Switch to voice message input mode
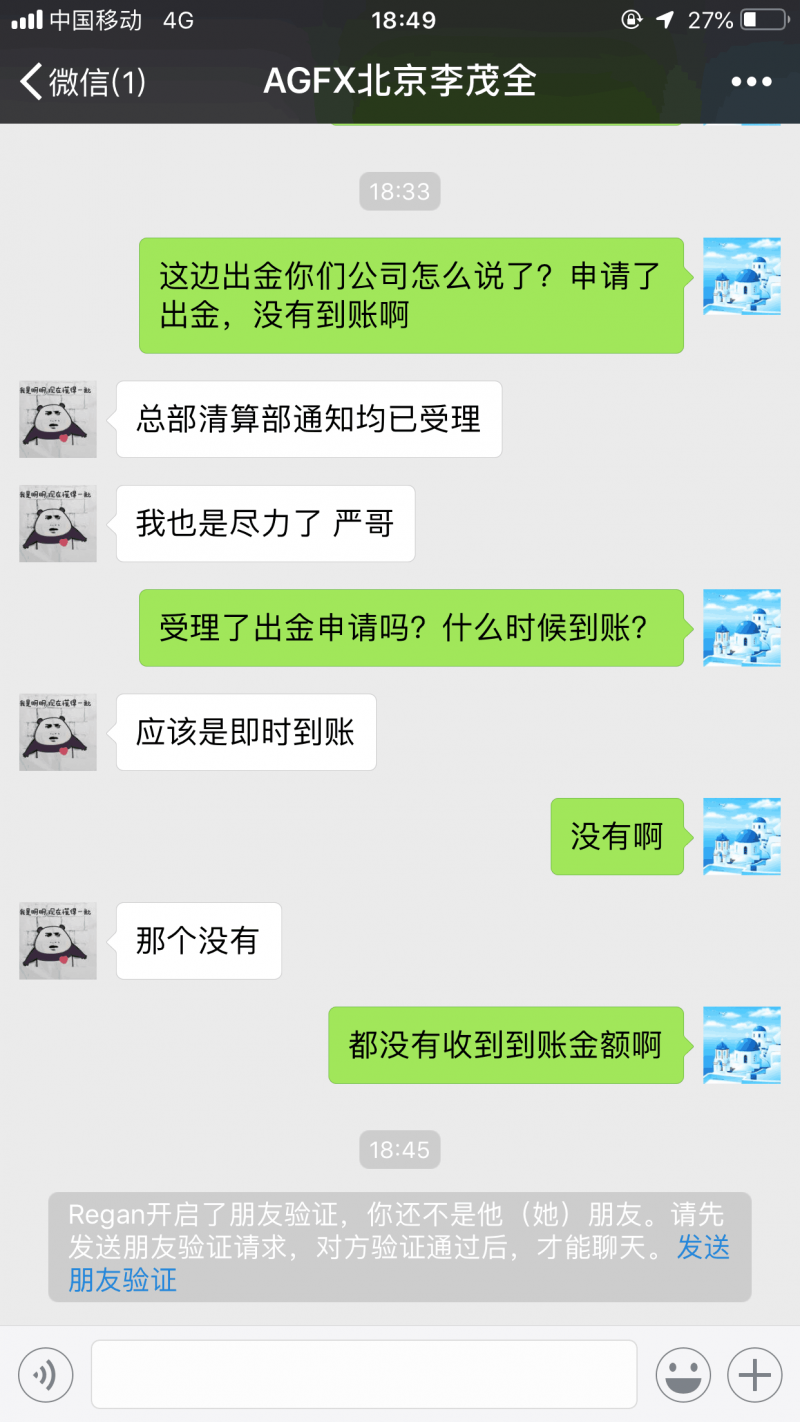This screenshot has height=1422, width=800. (x=45, y=1374)
